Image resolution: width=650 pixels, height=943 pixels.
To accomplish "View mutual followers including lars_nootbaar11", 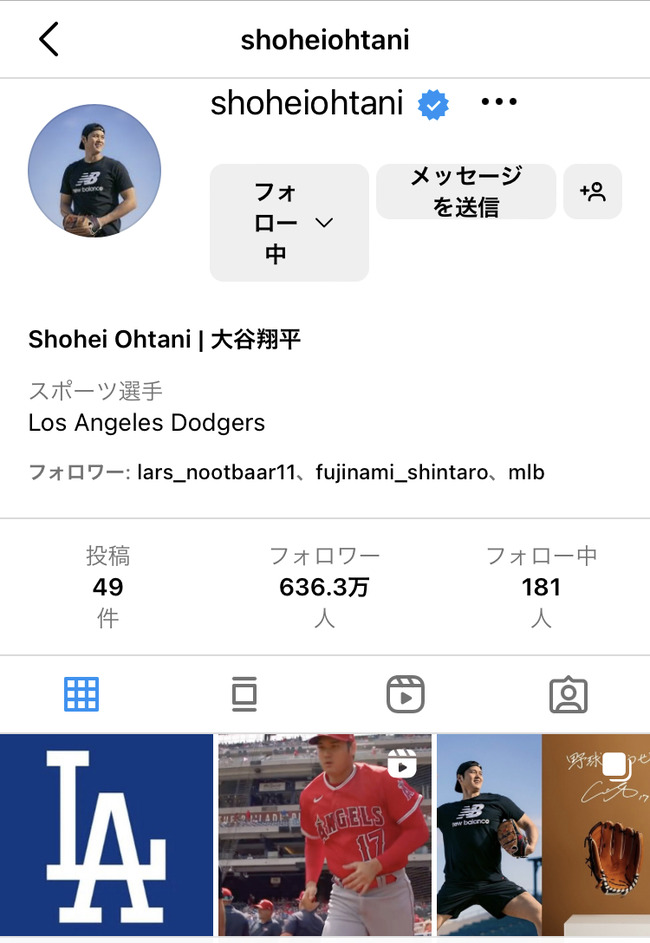I will 286,472.
